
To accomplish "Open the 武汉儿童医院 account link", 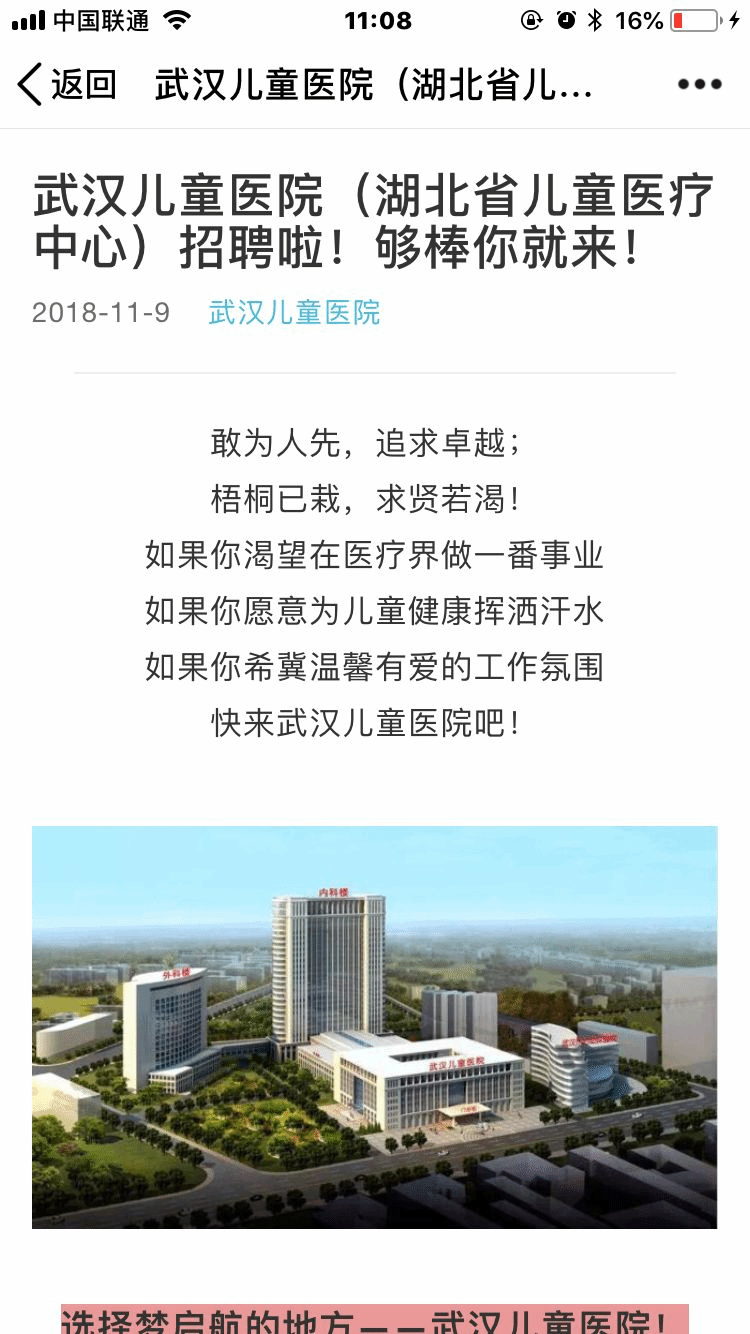I will [x=294, y=312].
